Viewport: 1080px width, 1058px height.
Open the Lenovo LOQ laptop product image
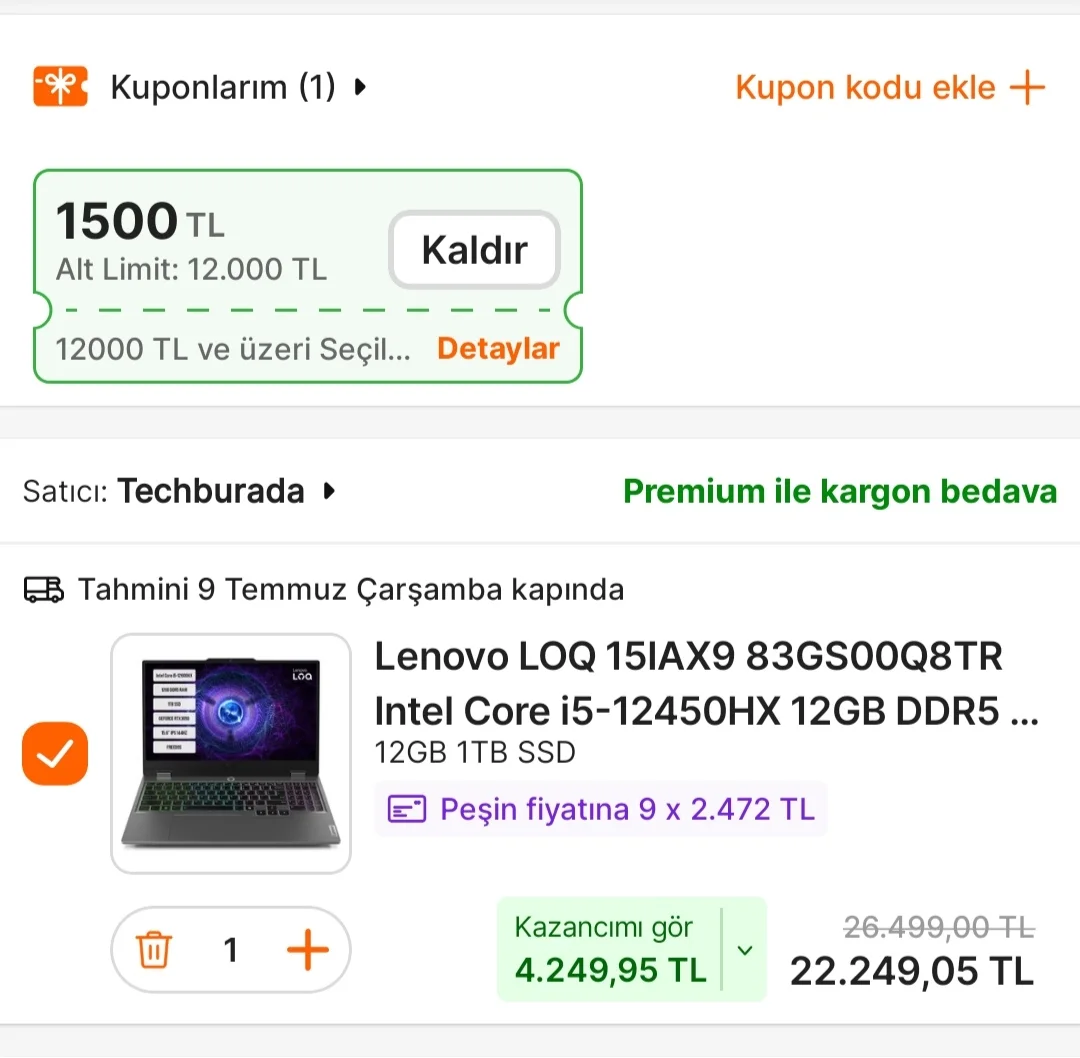pos(231,753)
